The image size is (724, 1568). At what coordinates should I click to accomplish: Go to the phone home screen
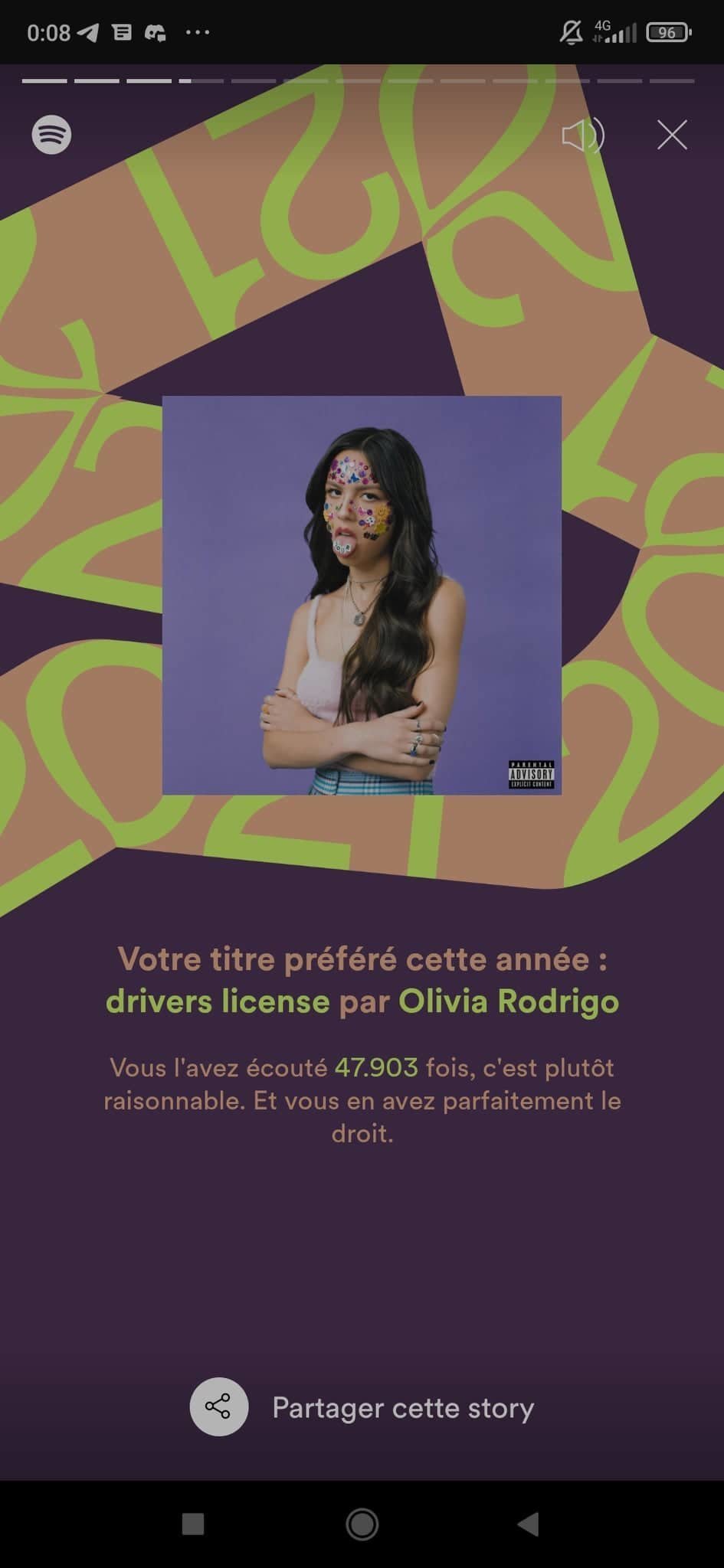tap(362, 1524)
